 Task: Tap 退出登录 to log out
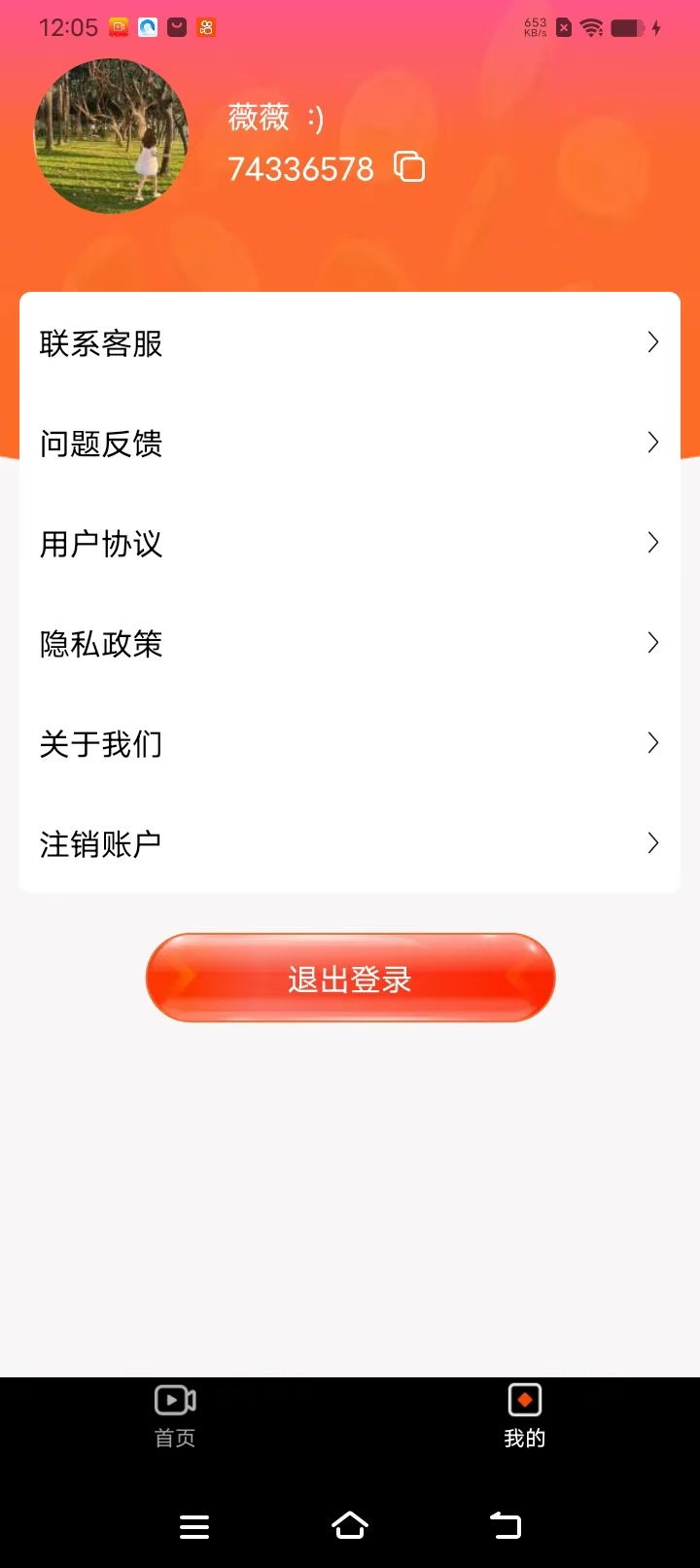350,979
